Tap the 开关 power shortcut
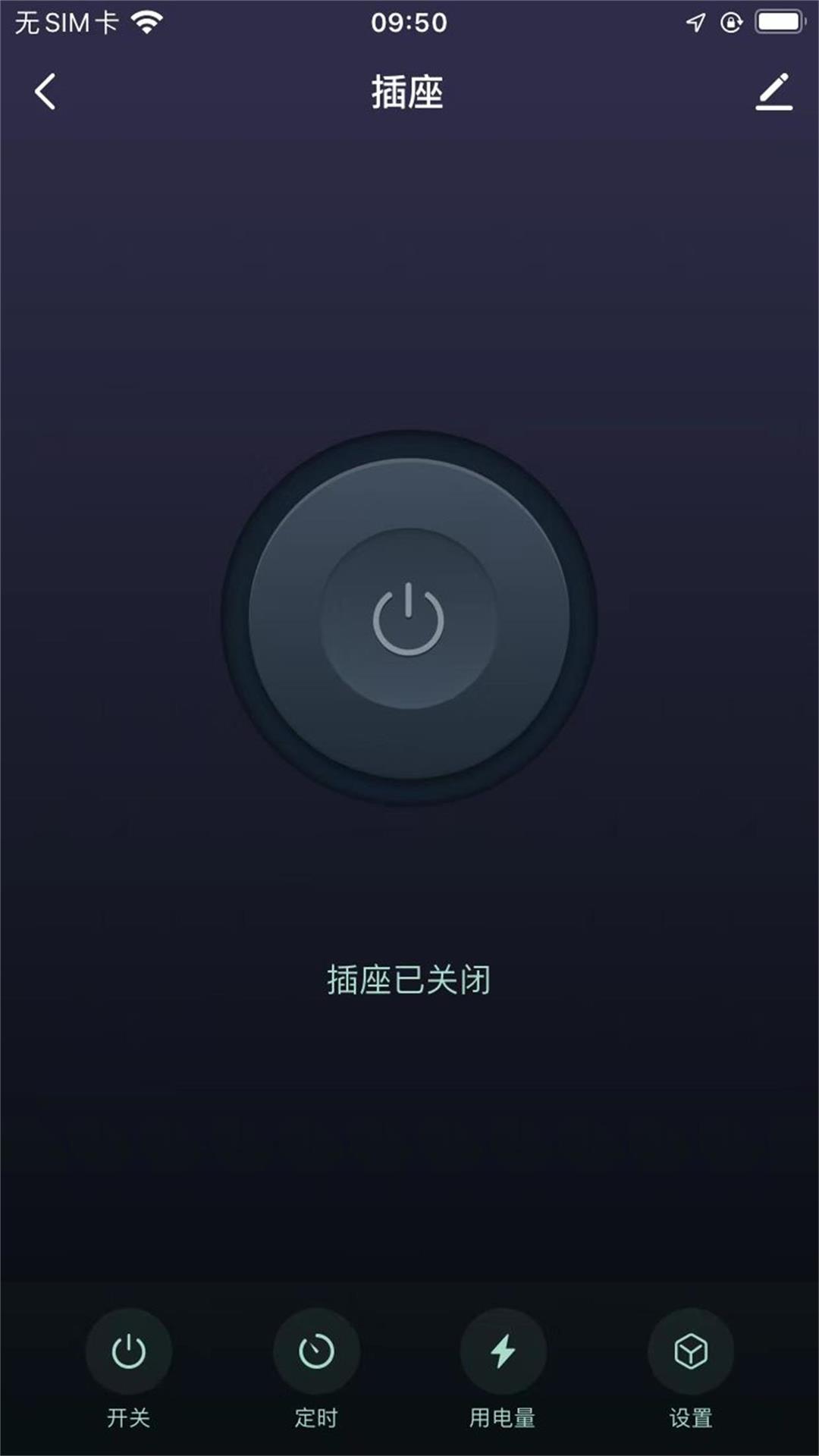This screenshot has width=819, height=1456. pos(128,1351)
